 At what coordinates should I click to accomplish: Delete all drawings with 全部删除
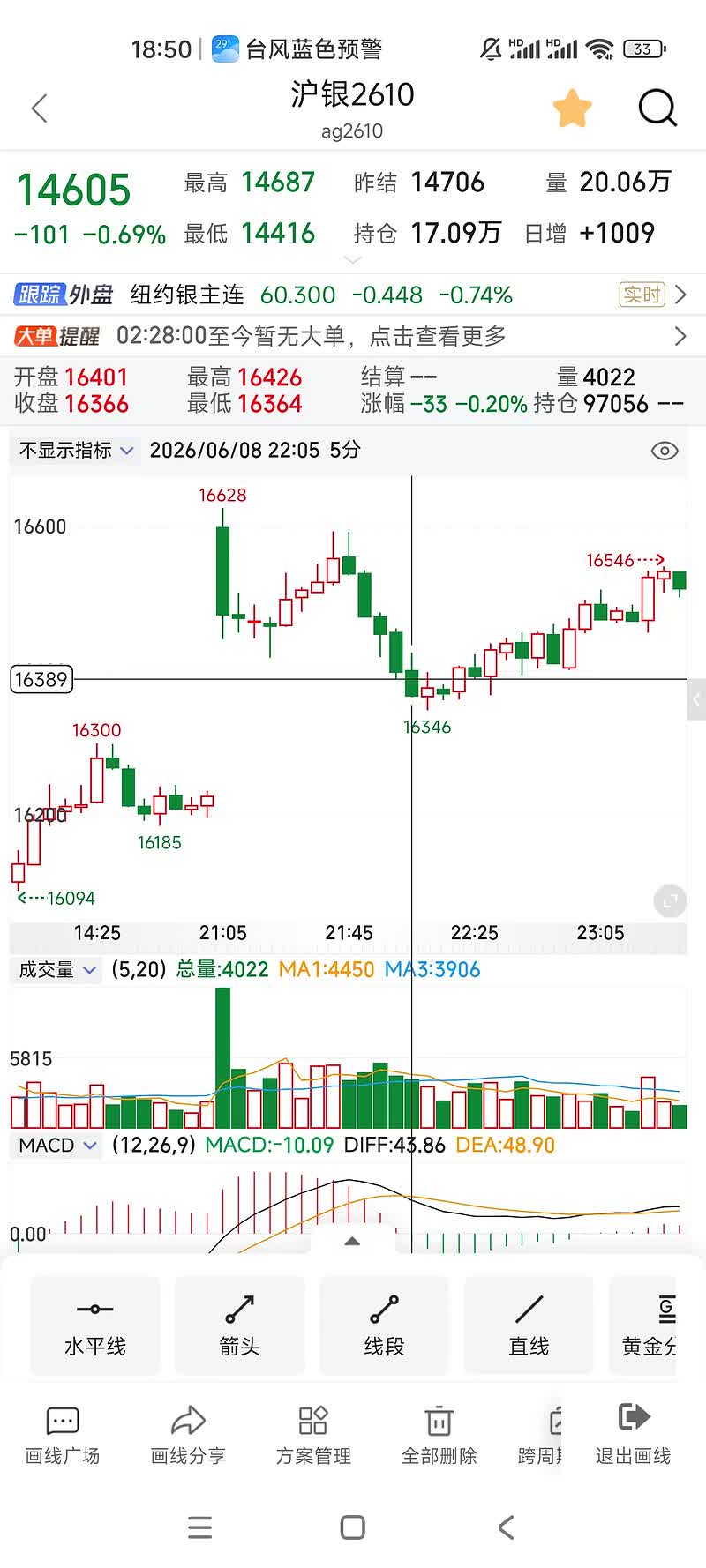439,1436
